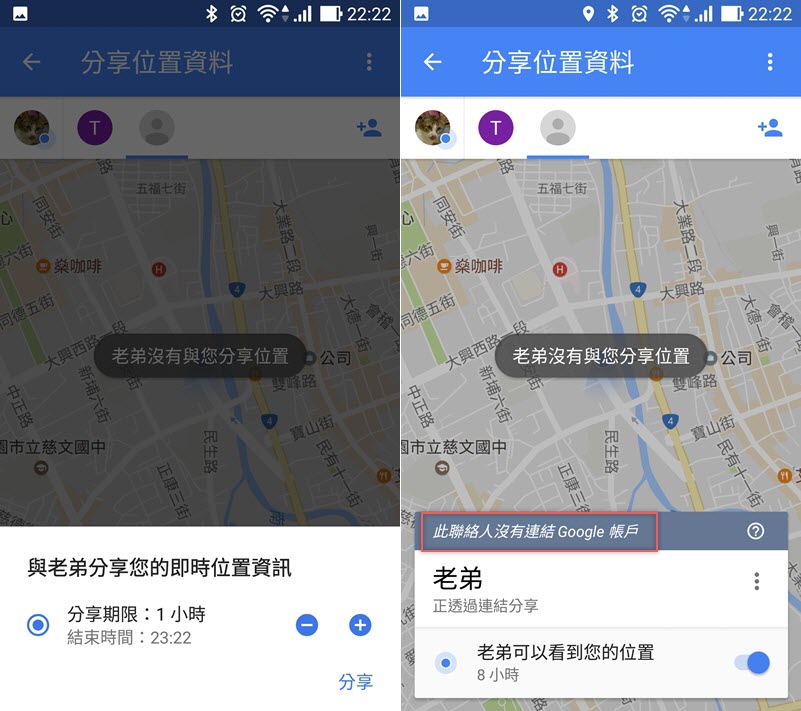This screenshot has height=711, width=801.
Task: Open the help icon beside the Google 帳戶 notice
Action: coord(756,531)
